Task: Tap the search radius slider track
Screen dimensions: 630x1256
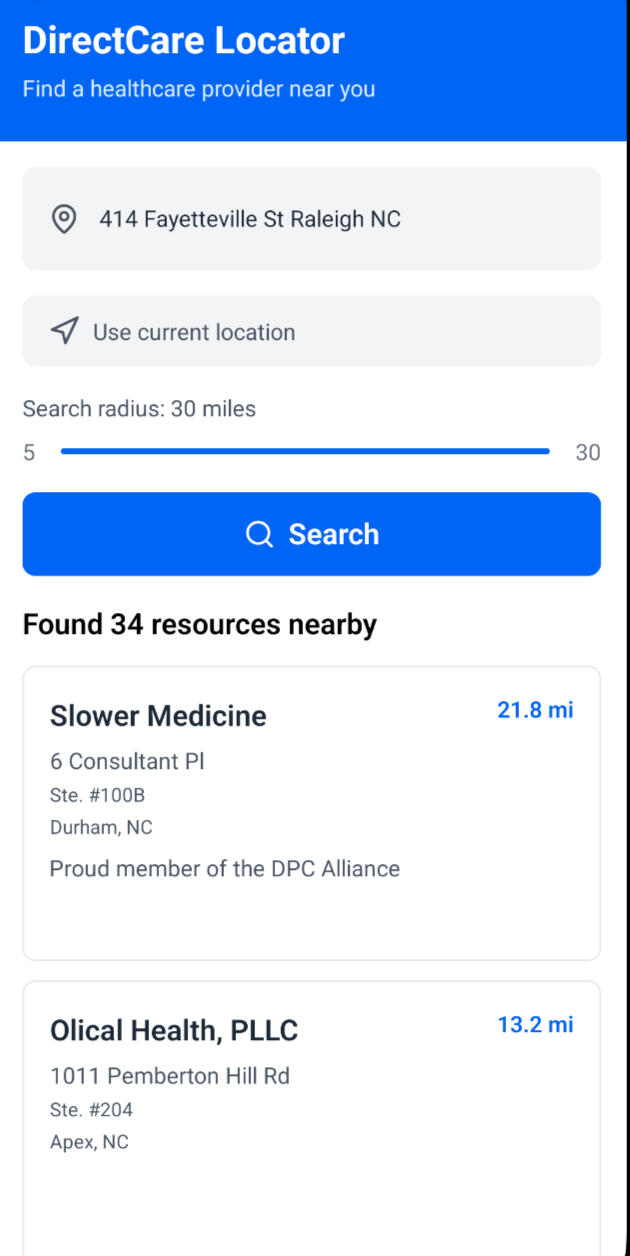Action: tap(305, 452)
